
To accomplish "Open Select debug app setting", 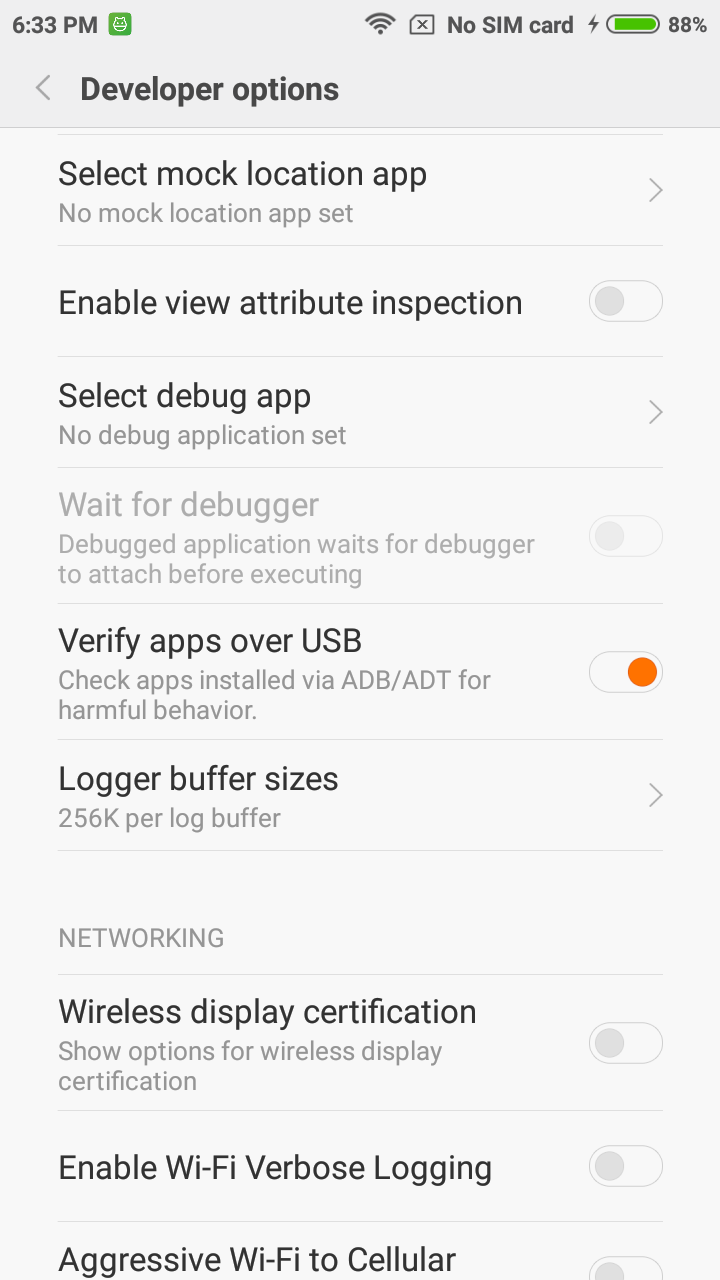I will pos(360,413).
